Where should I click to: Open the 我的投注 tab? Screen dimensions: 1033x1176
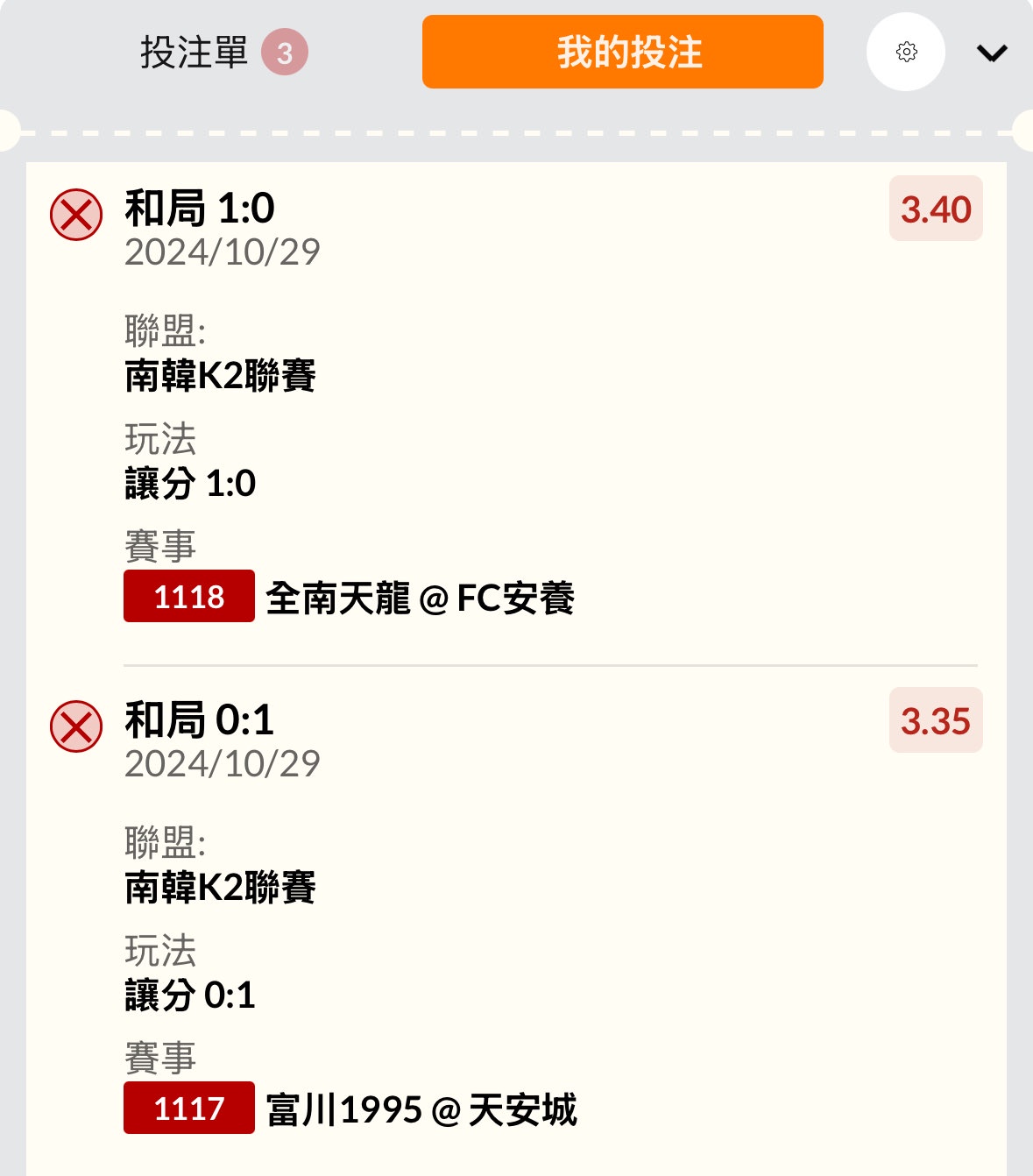pyautogui.click(x=622, y=53)
